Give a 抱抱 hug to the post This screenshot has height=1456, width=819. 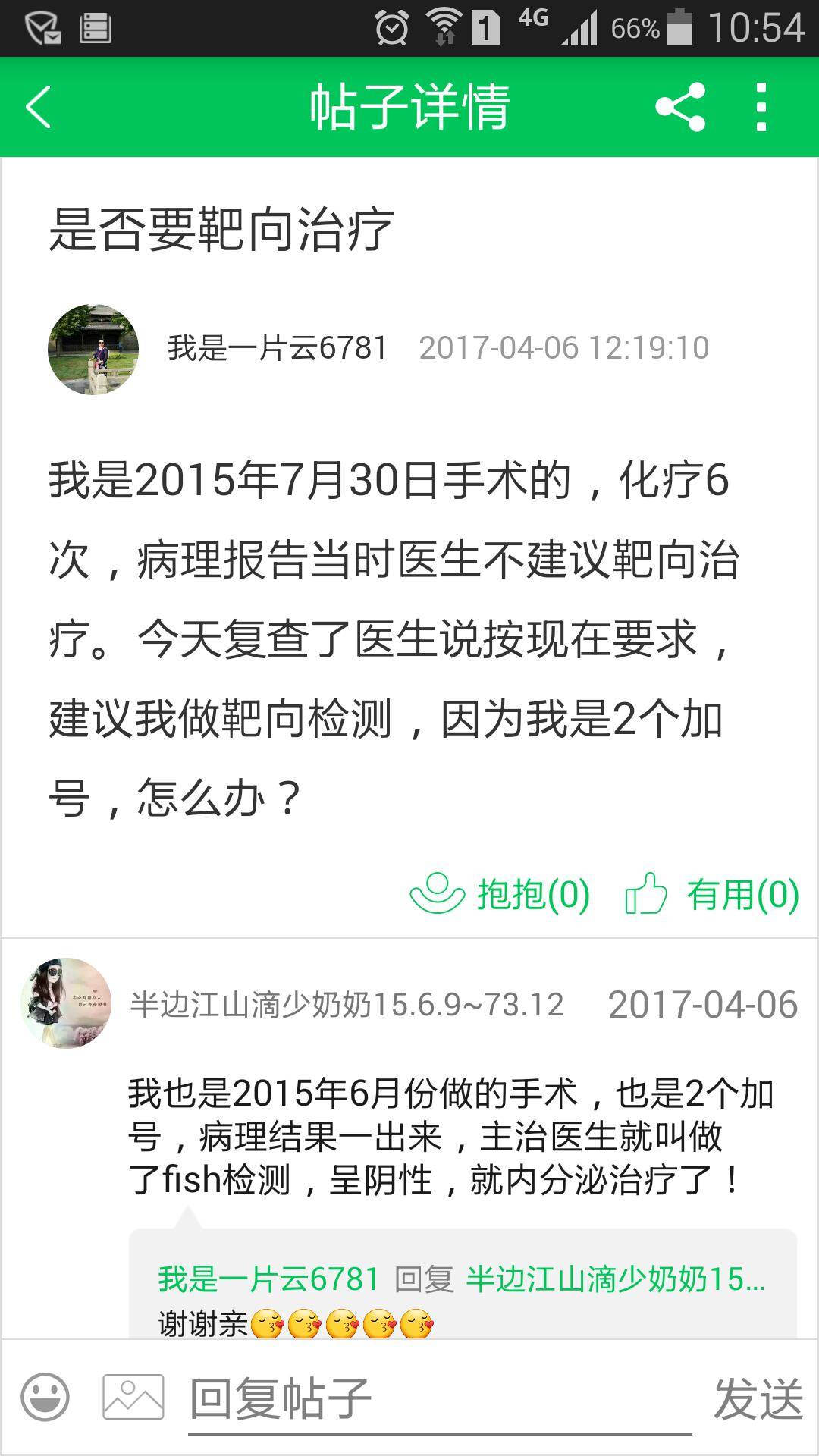coord(500,894)
